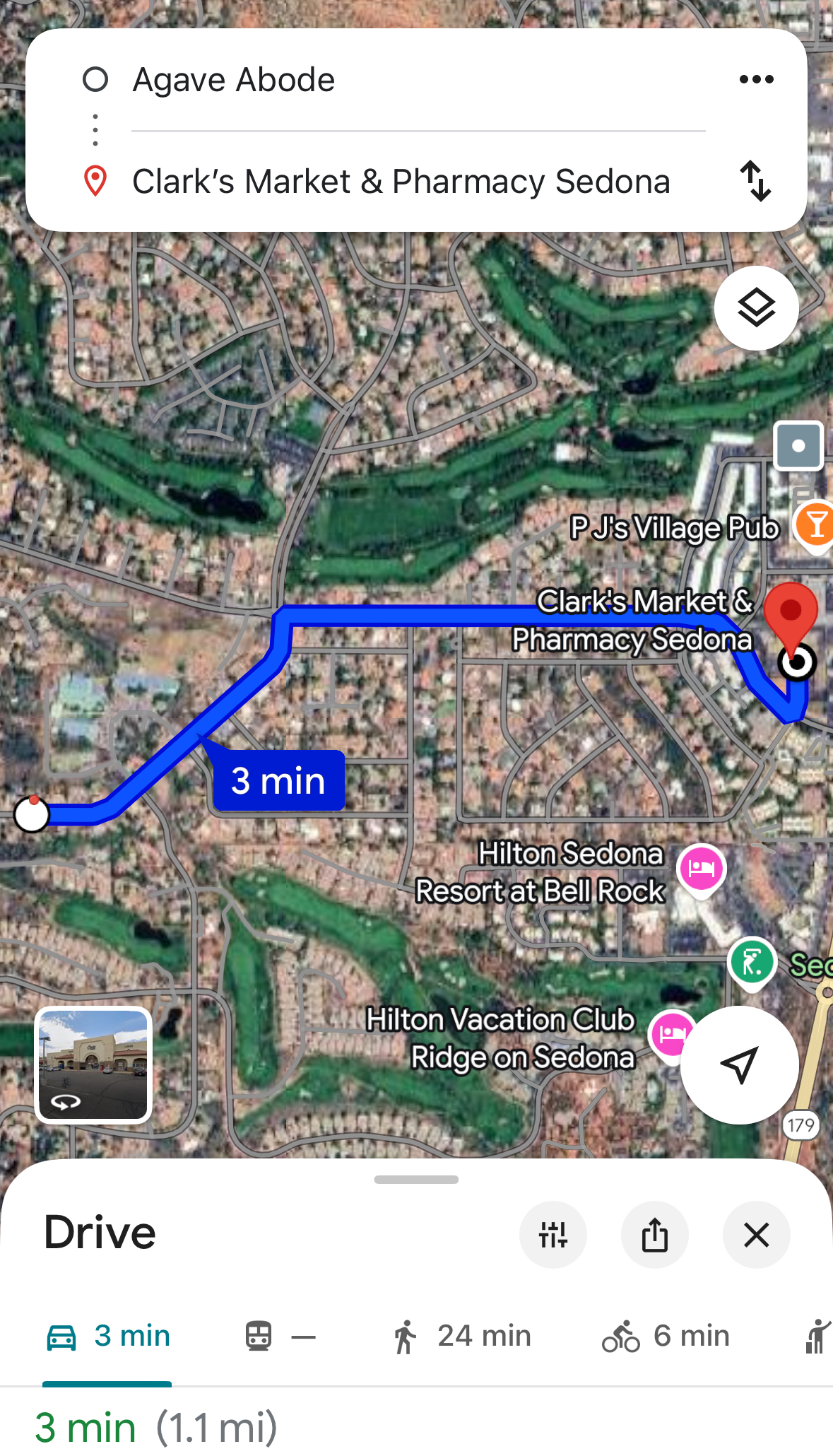Open the three-dot overflow menu
The height and width of the screenshot is (1456, 833).
pyautogui.click(x=756, y=79)
